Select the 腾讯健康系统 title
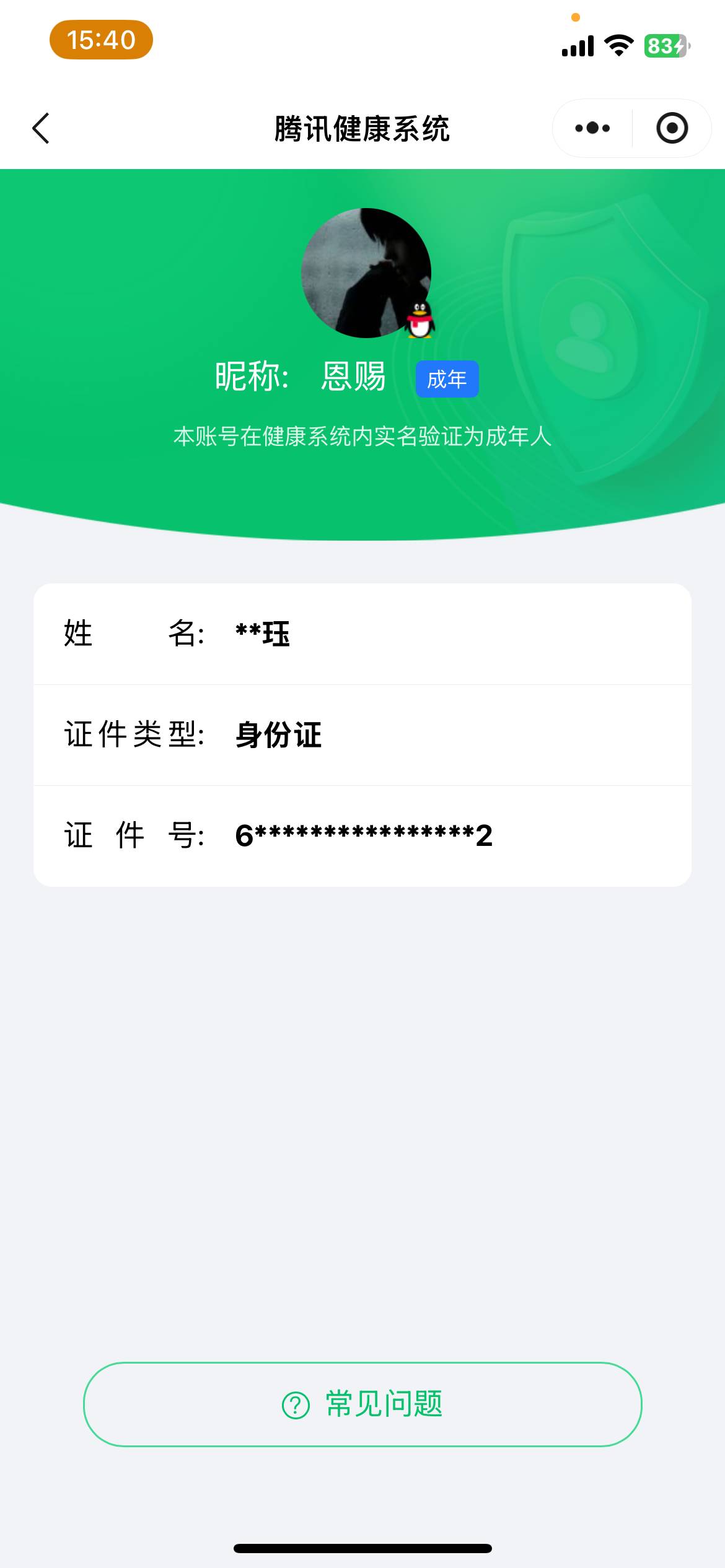725x1568 pixels. [362, 128]
